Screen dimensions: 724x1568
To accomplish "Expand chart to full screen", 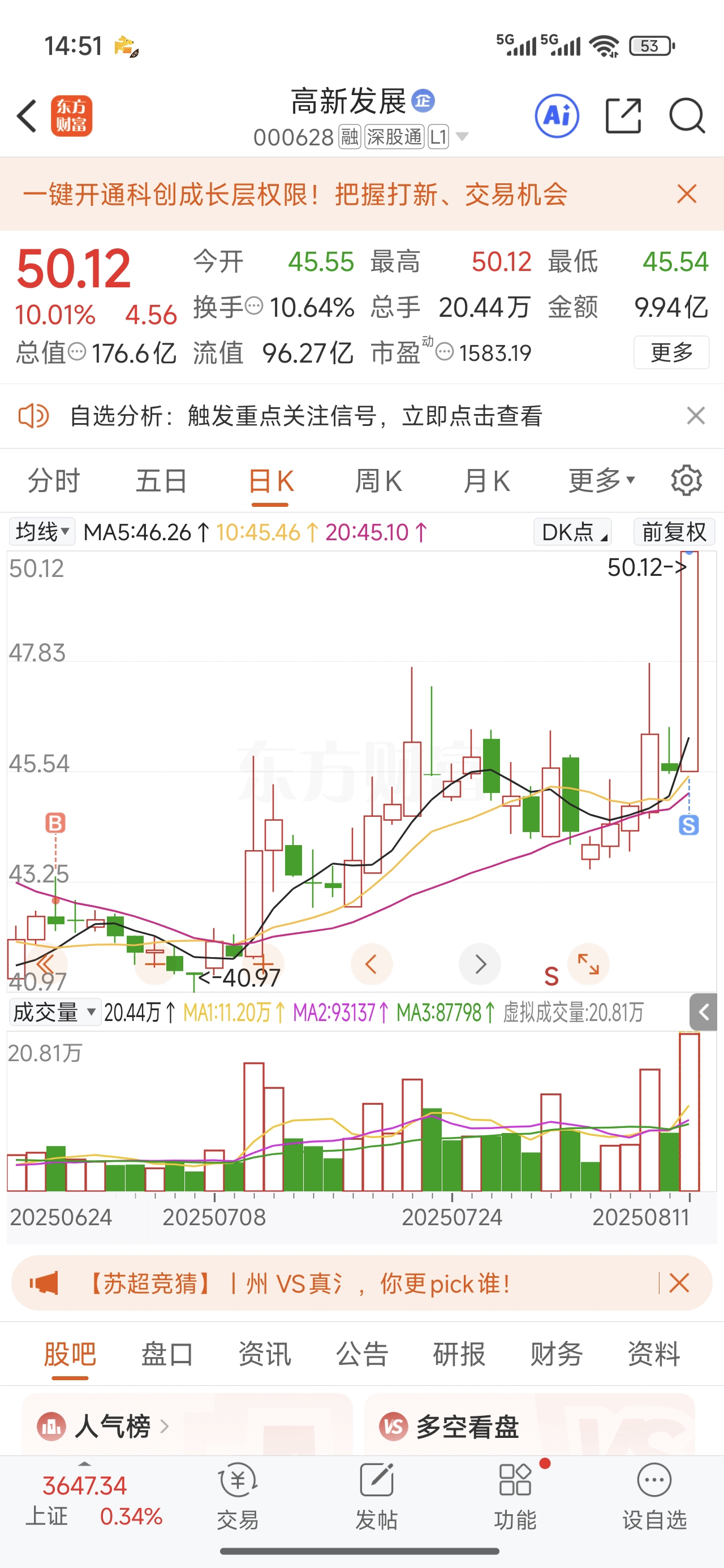I will click(588, 964).
